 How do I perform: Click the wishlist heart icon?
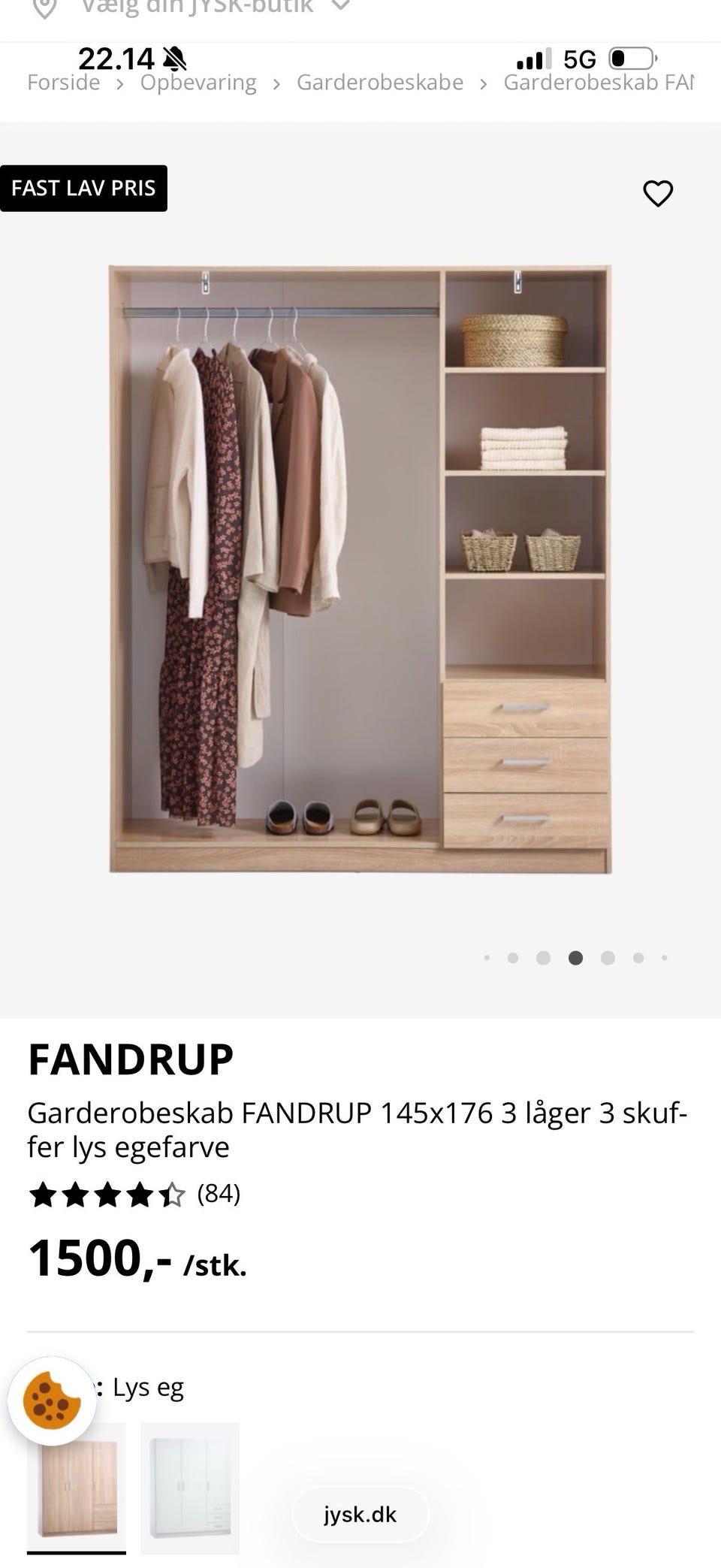coord(659,193)
